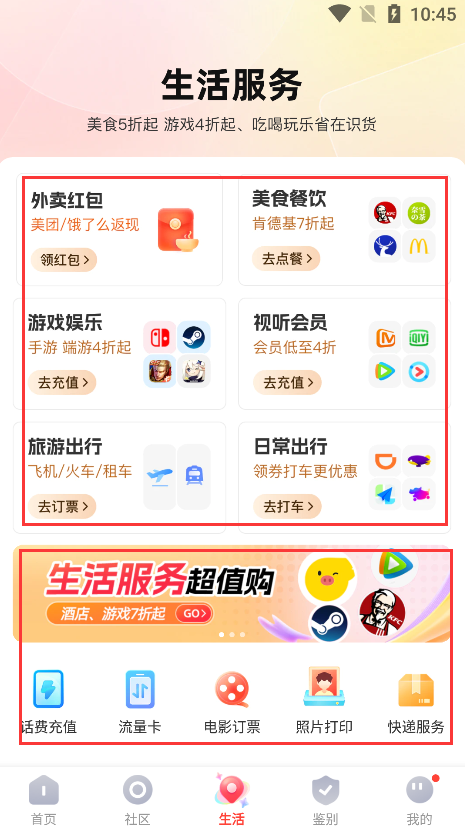Tap 去点餐 in the 美食餐饮 card

click(286, 259)
